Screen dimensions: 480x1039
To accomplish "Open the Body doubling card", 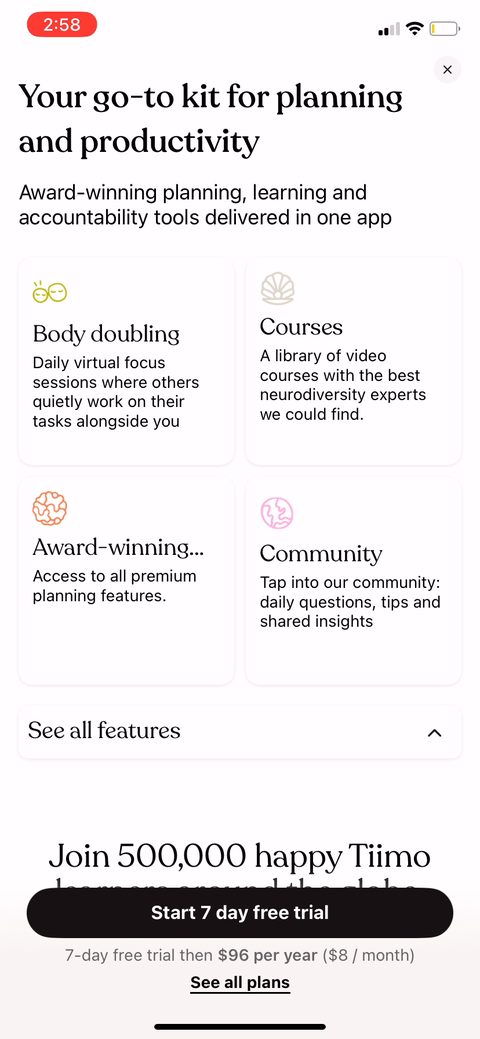I will pyautogui.click(x=126, y=362).
